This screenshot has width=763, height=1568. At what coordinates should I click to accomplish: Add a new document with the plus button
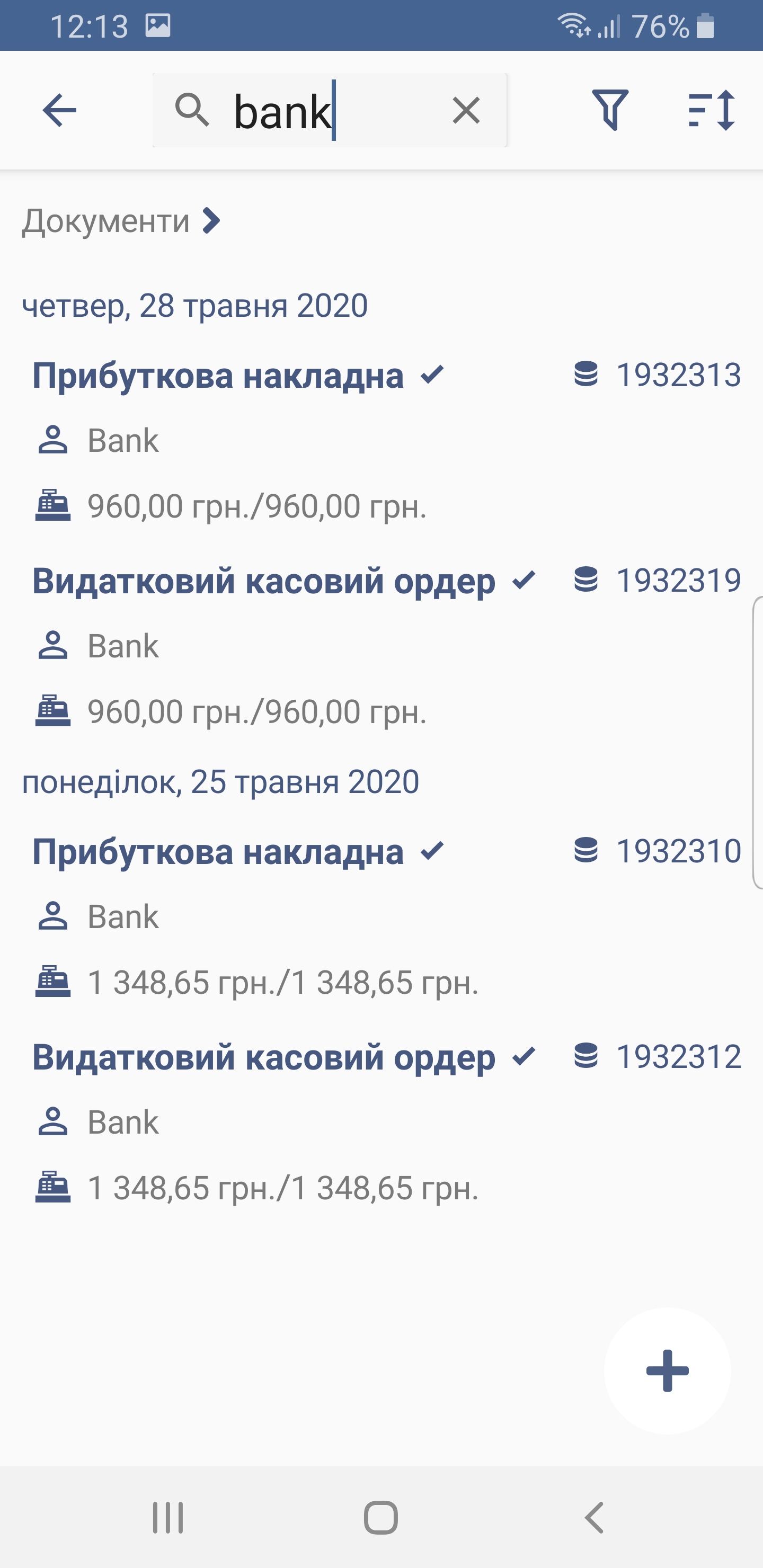click(x=668, y=1371)
